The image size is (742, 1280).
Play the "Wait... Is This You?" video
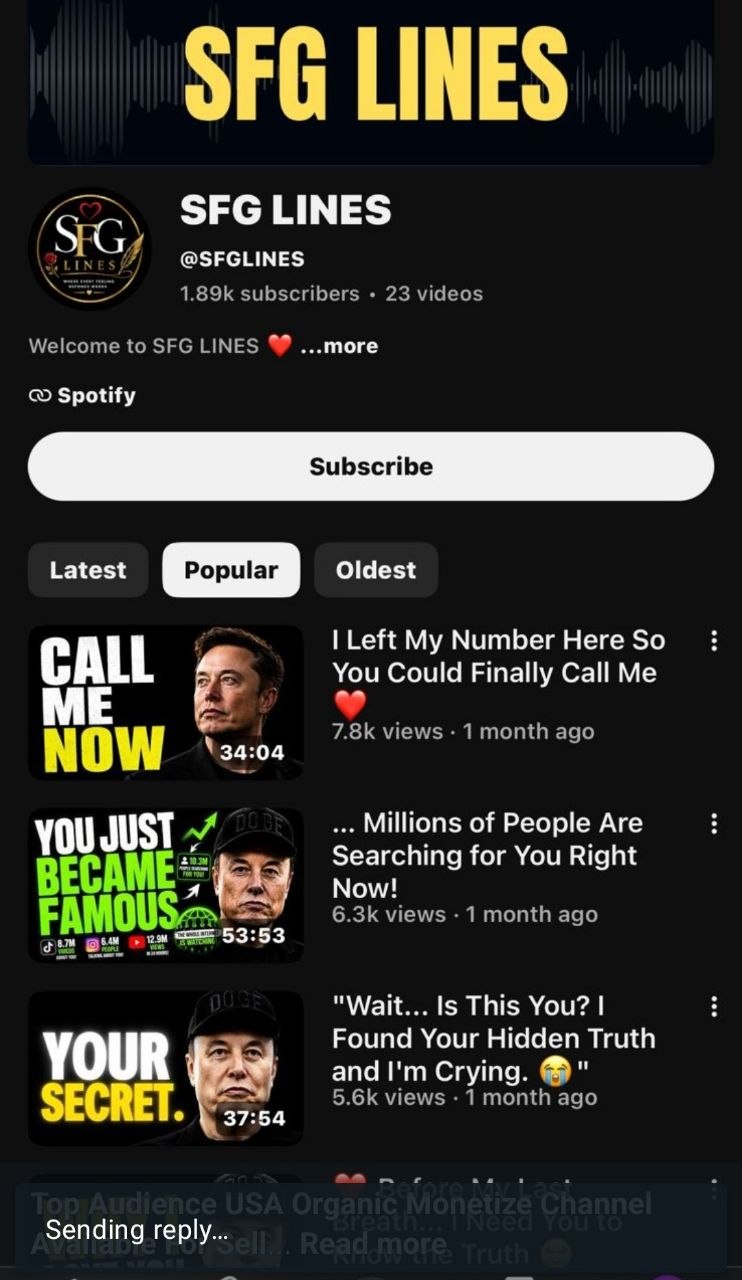[x=166, y=1068]
